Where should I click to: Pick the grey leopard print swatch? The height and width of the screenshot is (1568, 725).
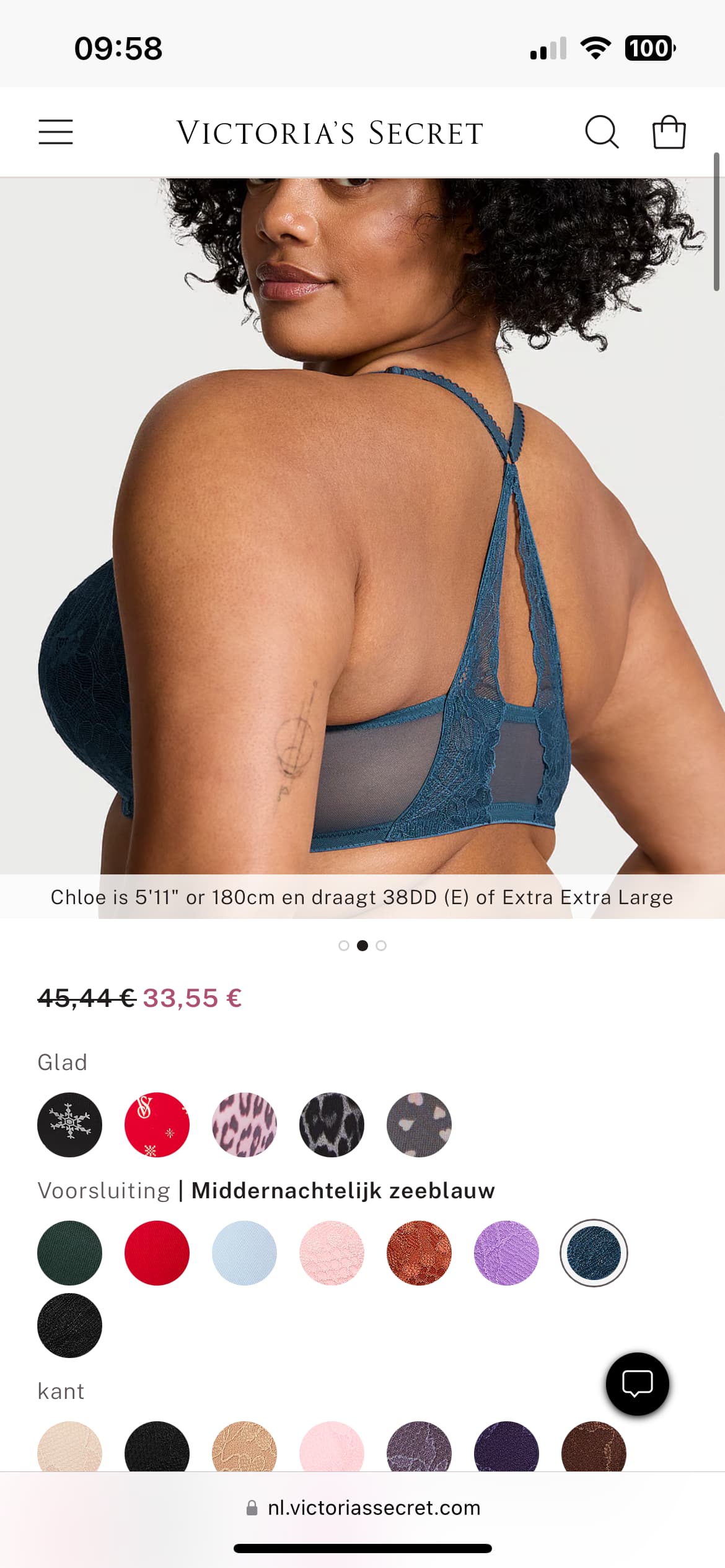pos(332,1125)
